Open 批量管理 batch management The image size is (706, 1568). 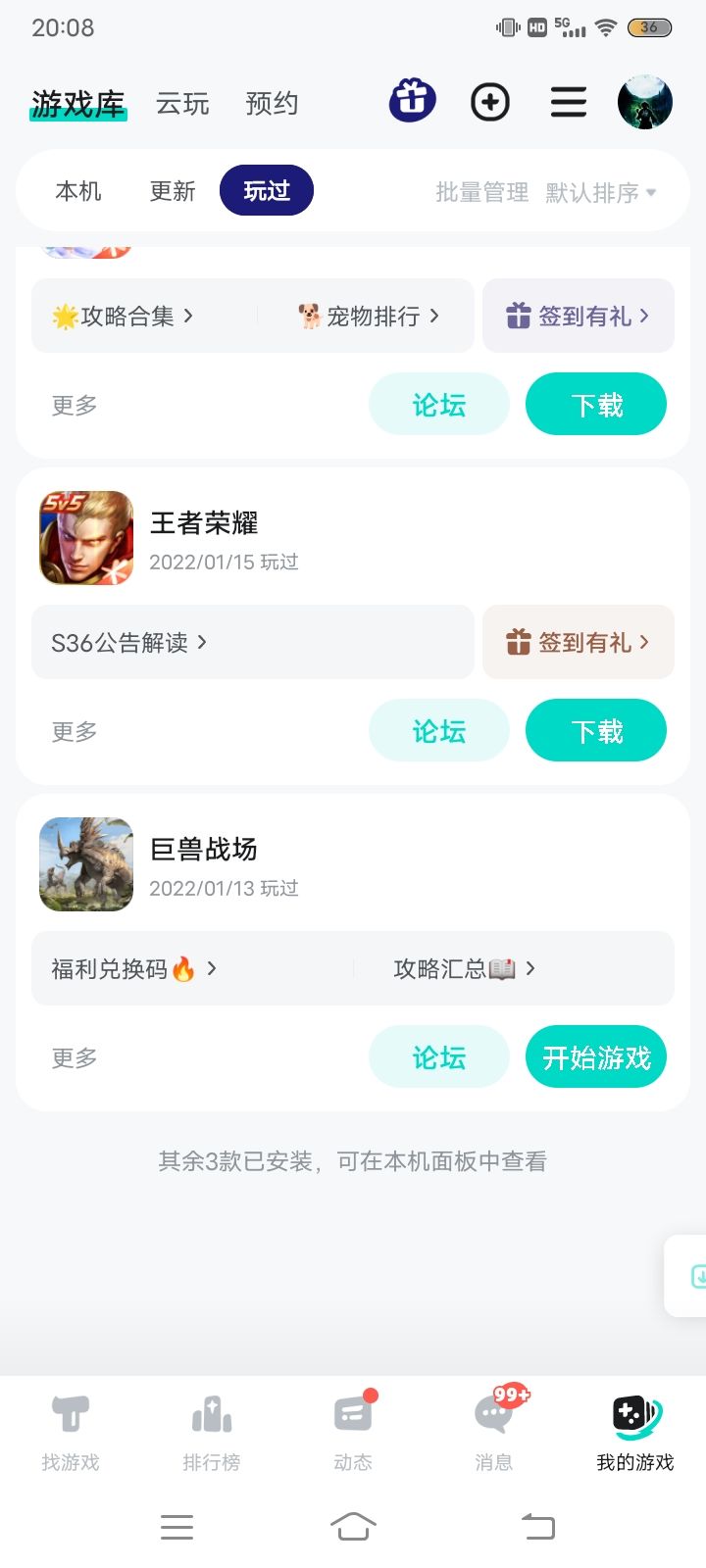(481, 192)
